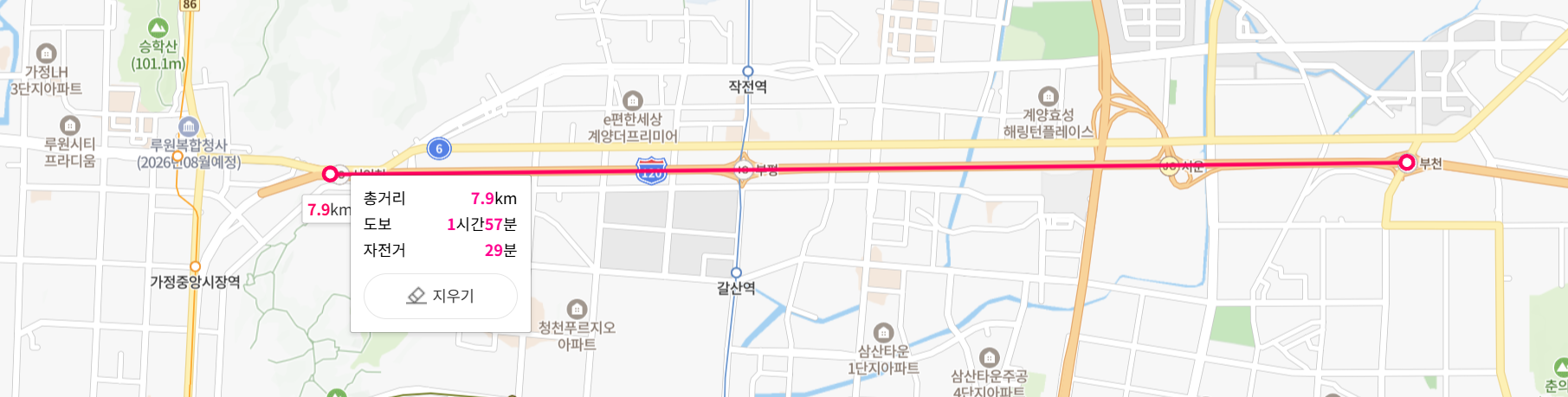The width and height of the screenshot is (1568, 397).
Task: Tap the 루원시티 프라디움 apartment marker
Action: coord(70,125)
